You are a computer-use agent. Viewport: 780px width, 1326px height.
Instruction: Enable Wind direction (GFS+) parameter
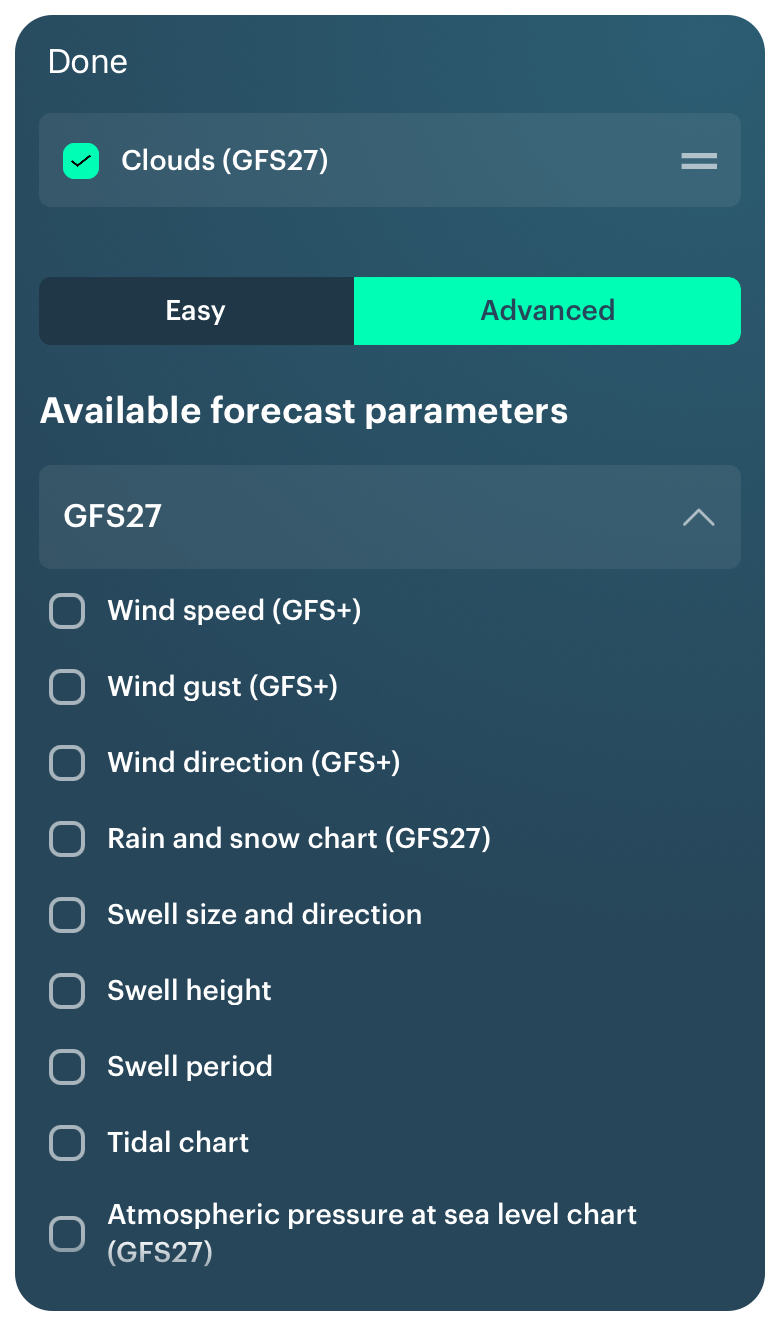(67, 763)
